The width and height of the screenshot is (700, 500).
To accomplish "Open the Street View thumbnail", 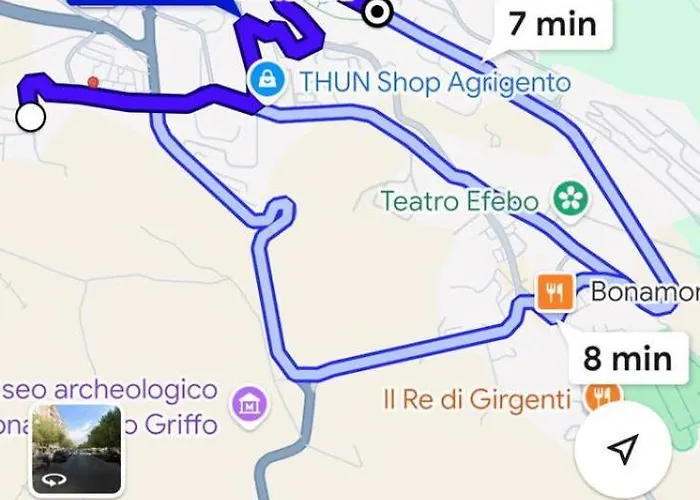I will click(77, 450).
